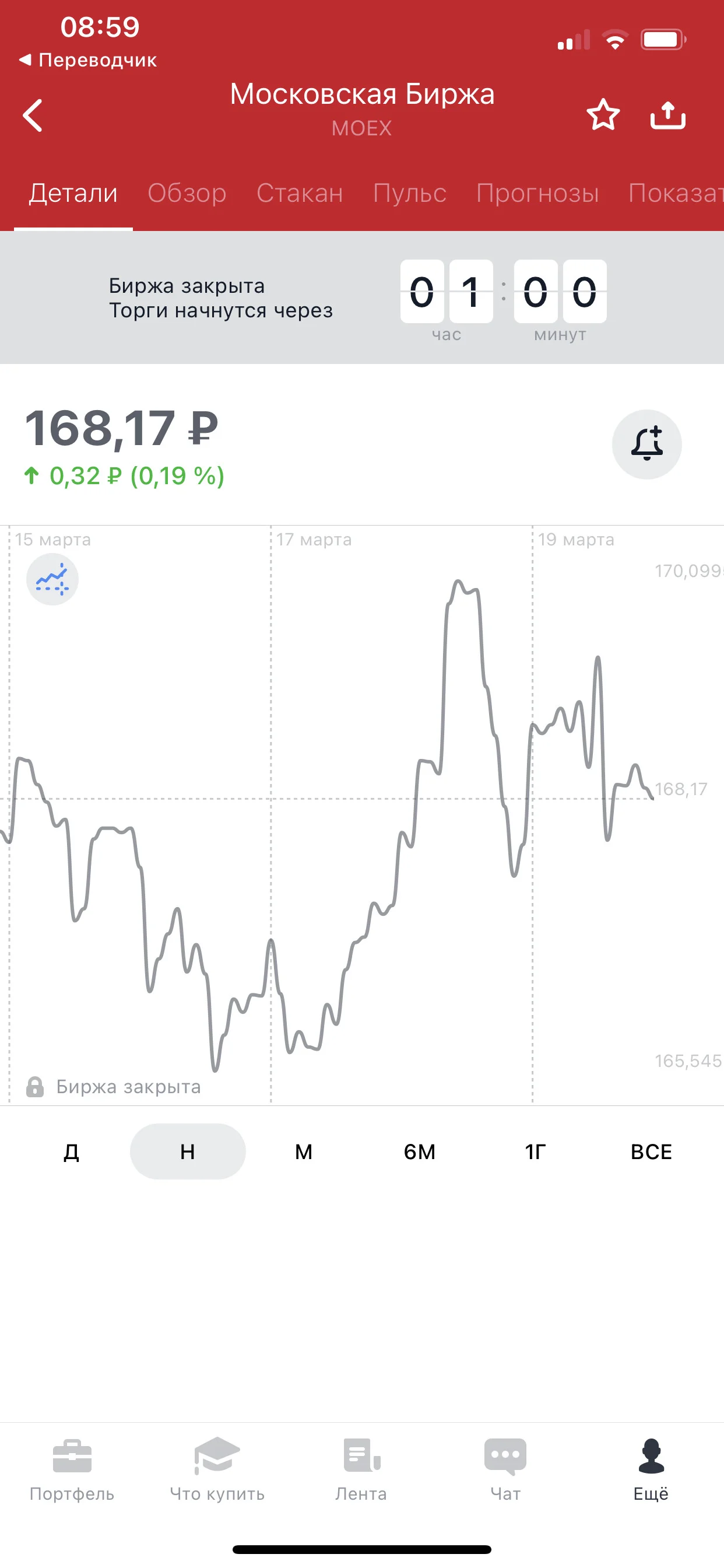Open the Стакан tab
Viewport: 724px width, 1568px height.
coord(299,193)
